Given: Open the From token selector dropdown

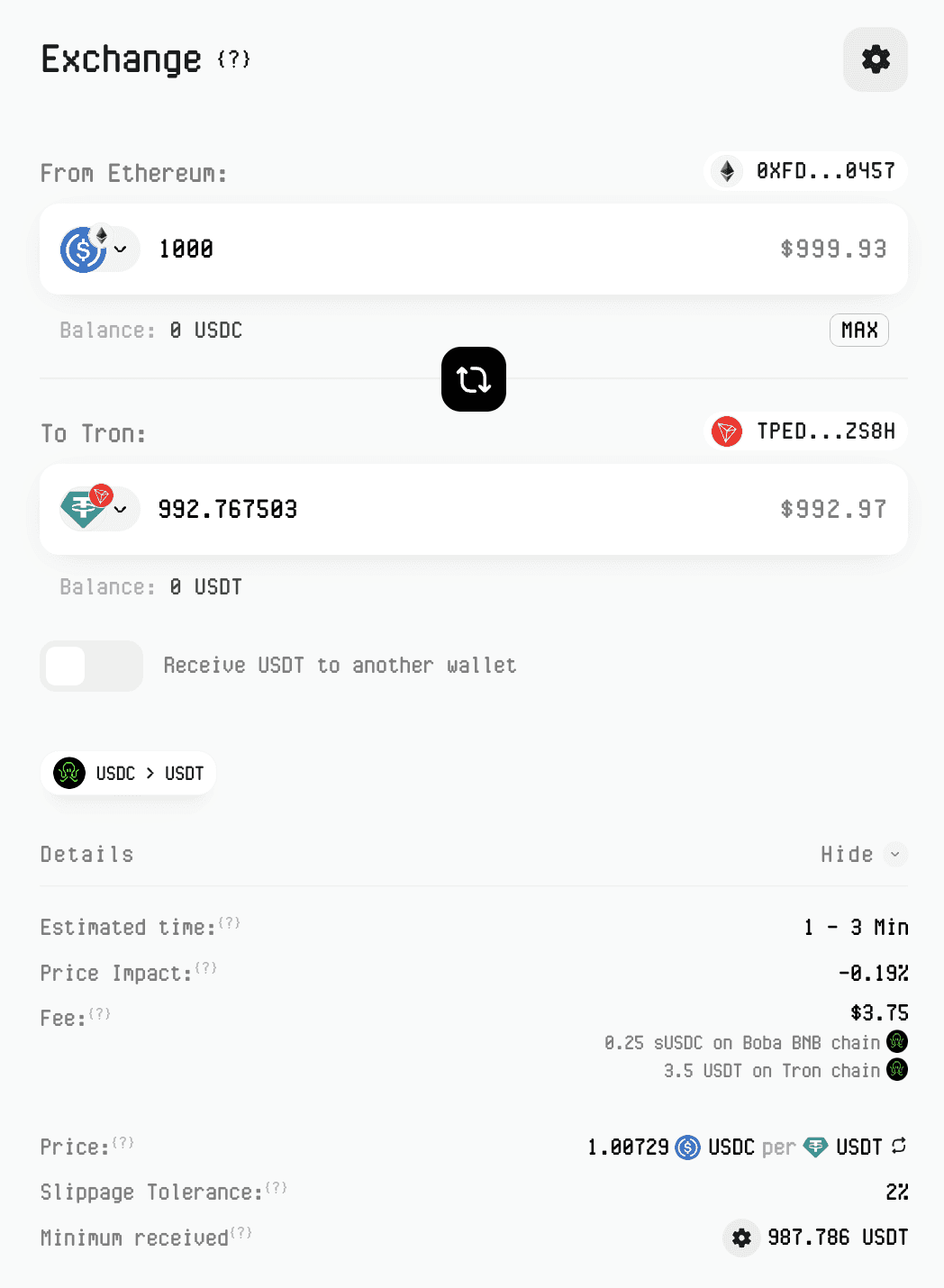Looking at the screenshot, I should click(x=122, y=249).
